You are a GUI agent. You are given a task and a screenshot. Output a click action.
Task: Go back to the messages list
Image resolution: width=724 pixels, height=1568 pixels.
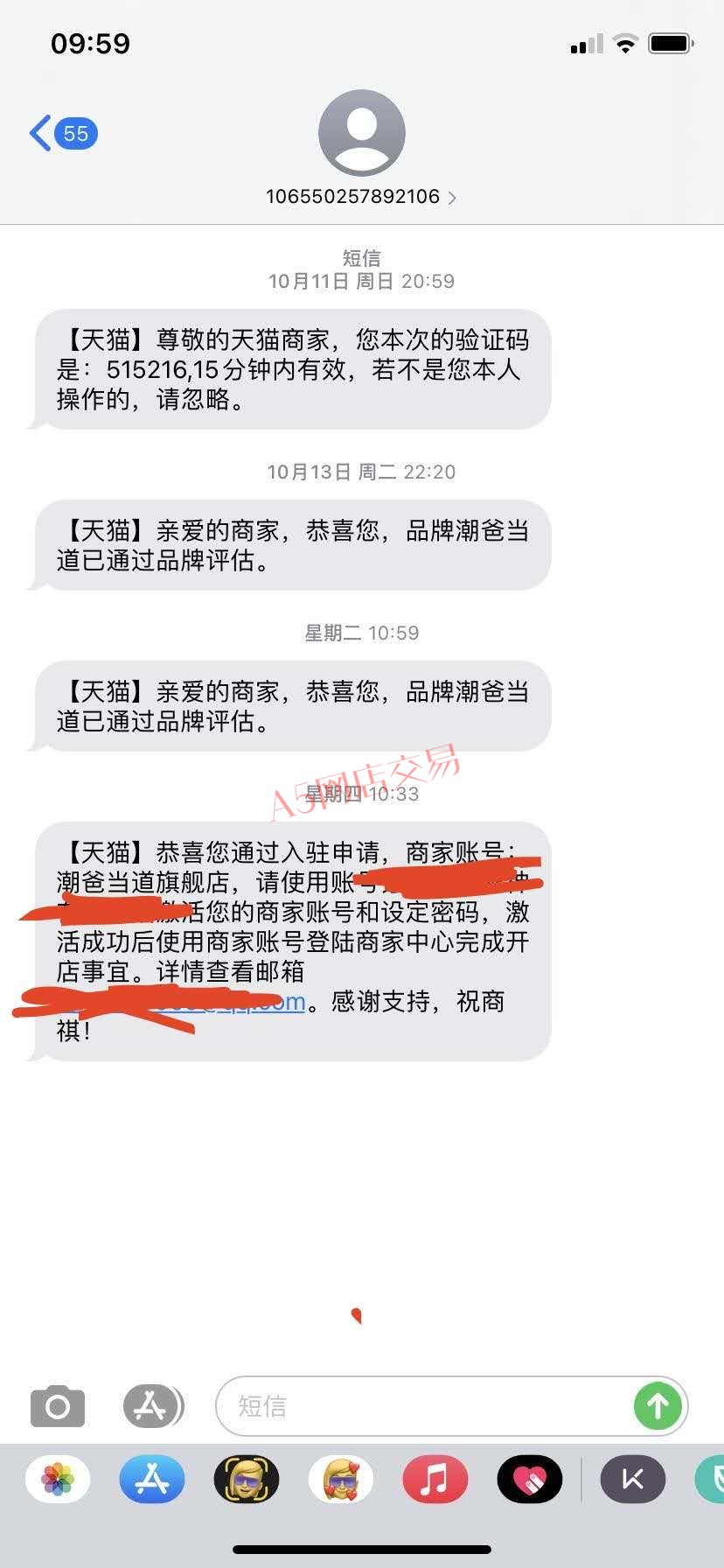point(63,133)
